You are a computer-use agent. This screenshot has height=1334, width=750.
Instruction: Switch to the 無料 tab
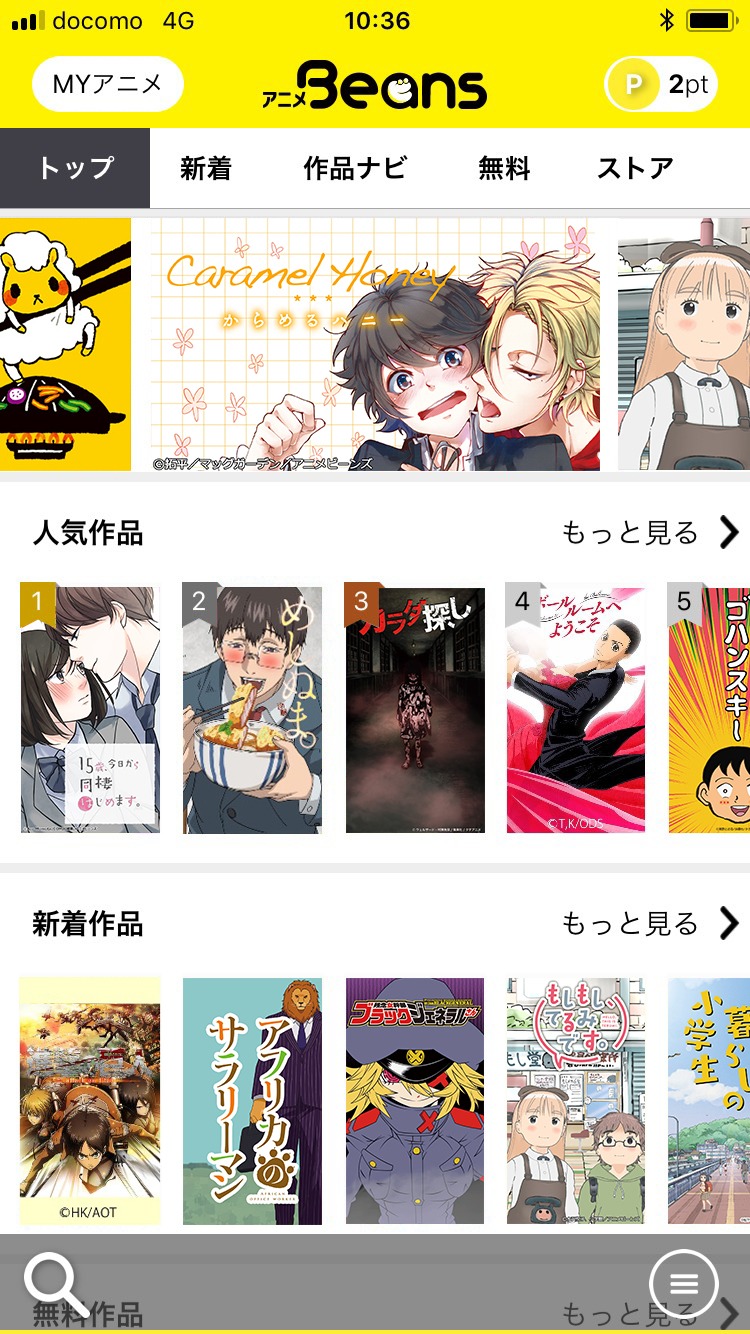pos(503,168)
